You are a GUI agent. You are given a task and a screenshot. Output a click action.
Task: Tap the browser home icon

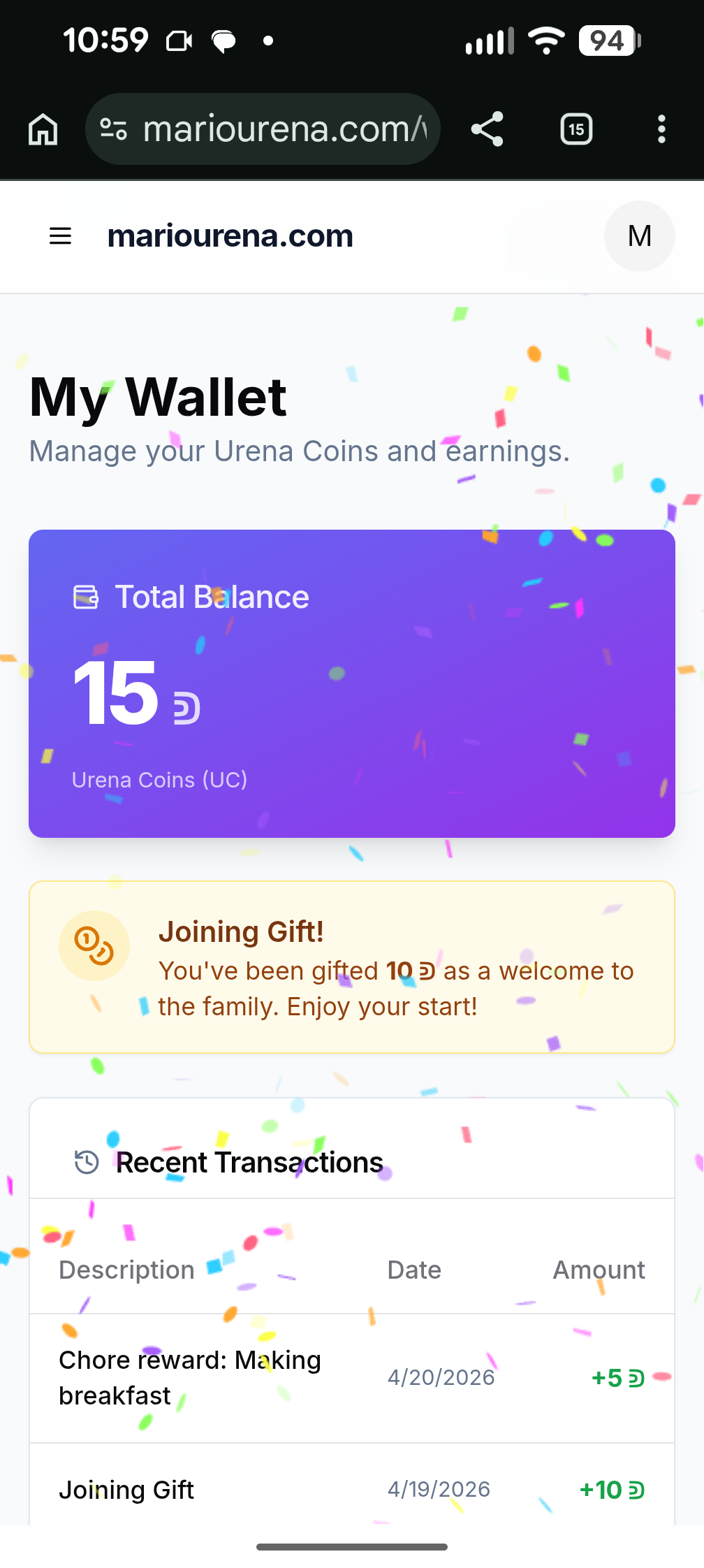[x=43, y=129]
